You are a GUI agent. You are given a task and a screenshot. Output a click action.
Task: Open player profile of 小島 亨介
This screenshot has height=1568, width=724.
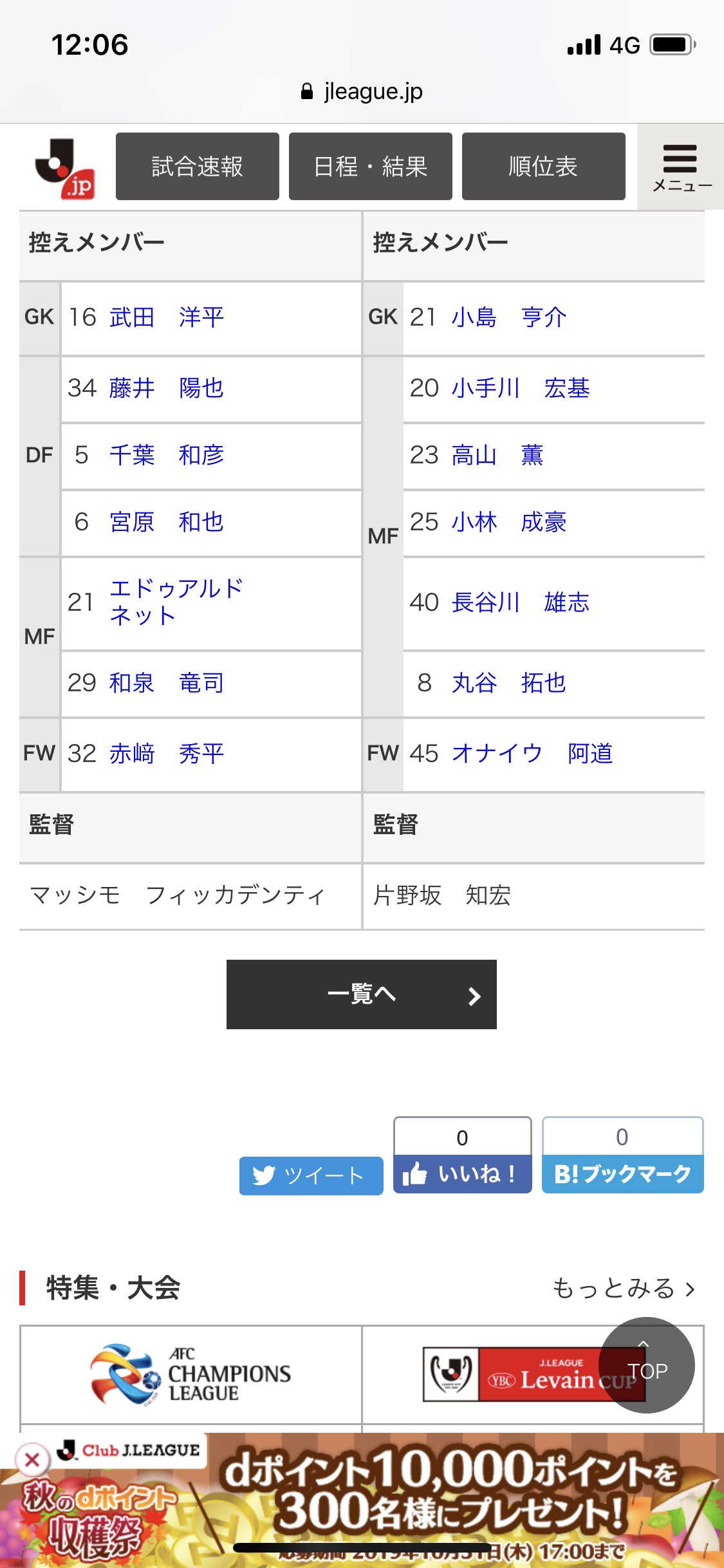509,317
